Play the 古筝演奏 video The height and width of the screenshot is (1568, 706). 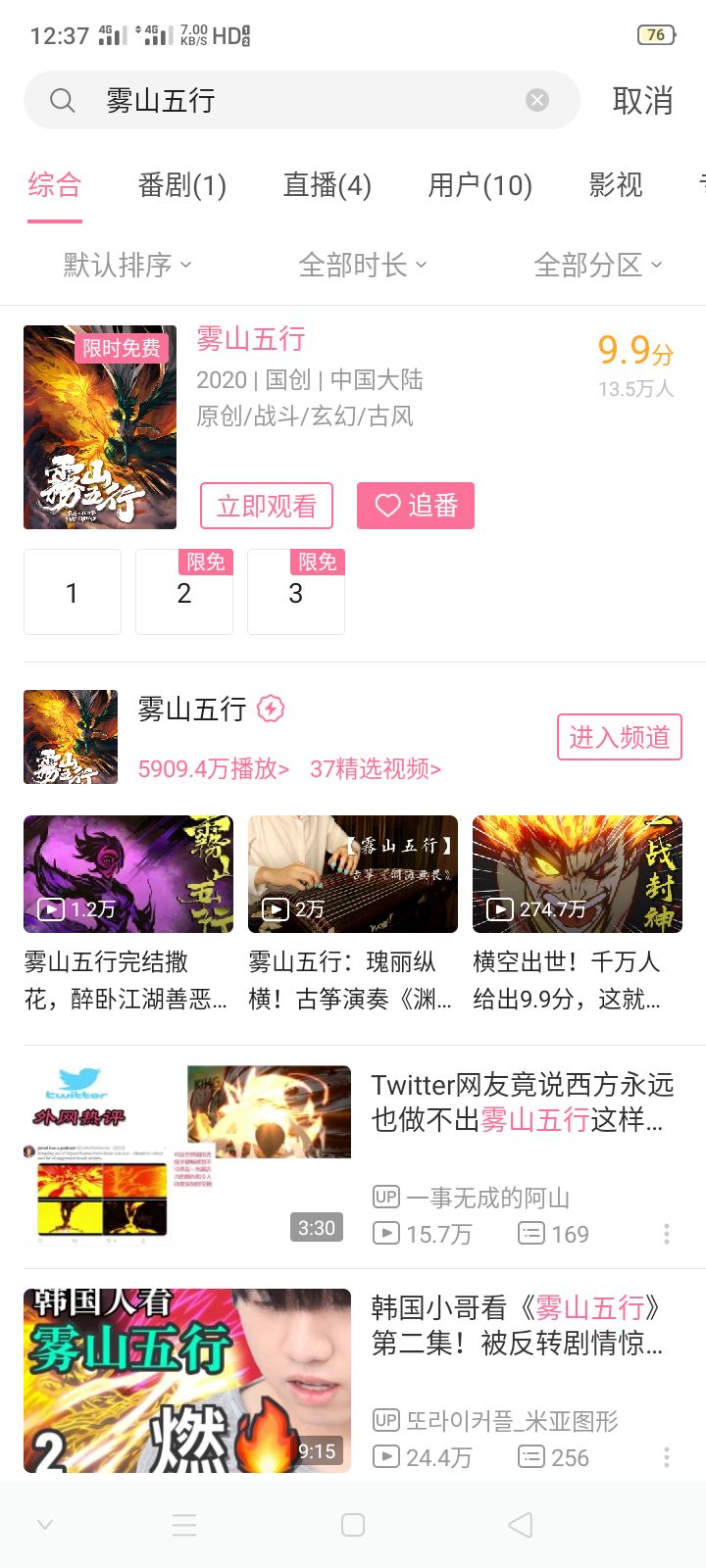353,874
